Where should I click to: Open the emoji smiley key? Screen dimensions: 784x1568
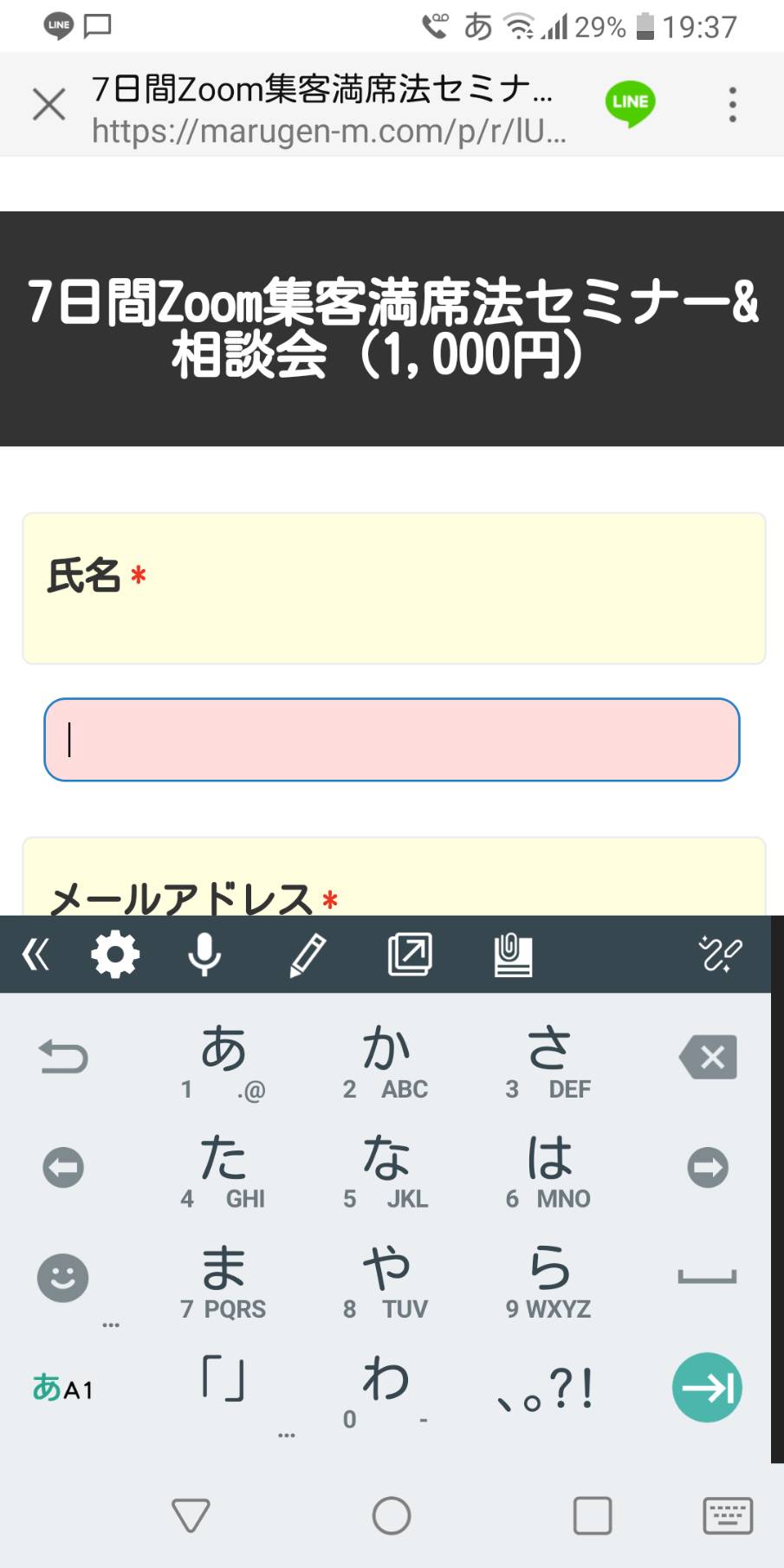click(x=62, y=1277)
